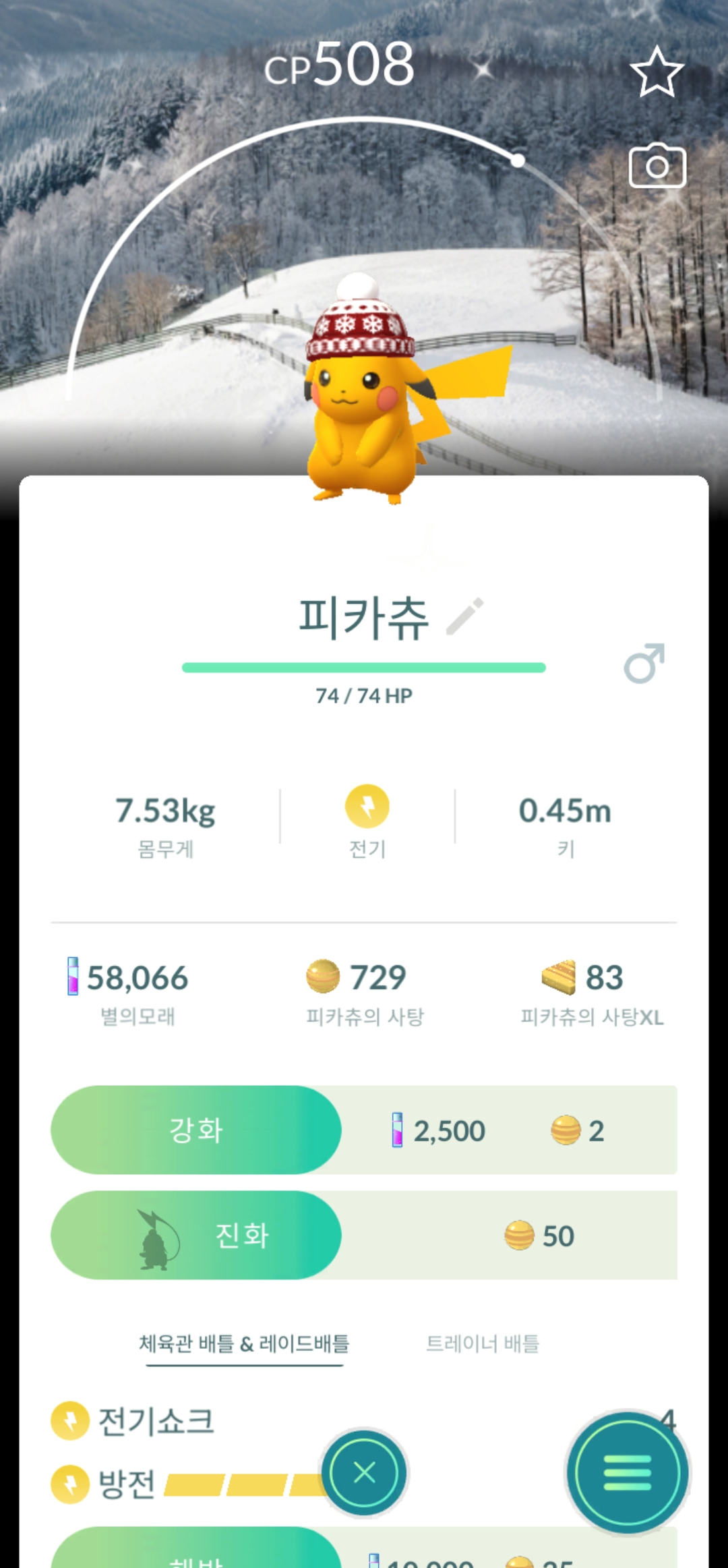Select 체육관 배틀 & 레이드배틀 tab
728x1568 pixels.
244,1343
